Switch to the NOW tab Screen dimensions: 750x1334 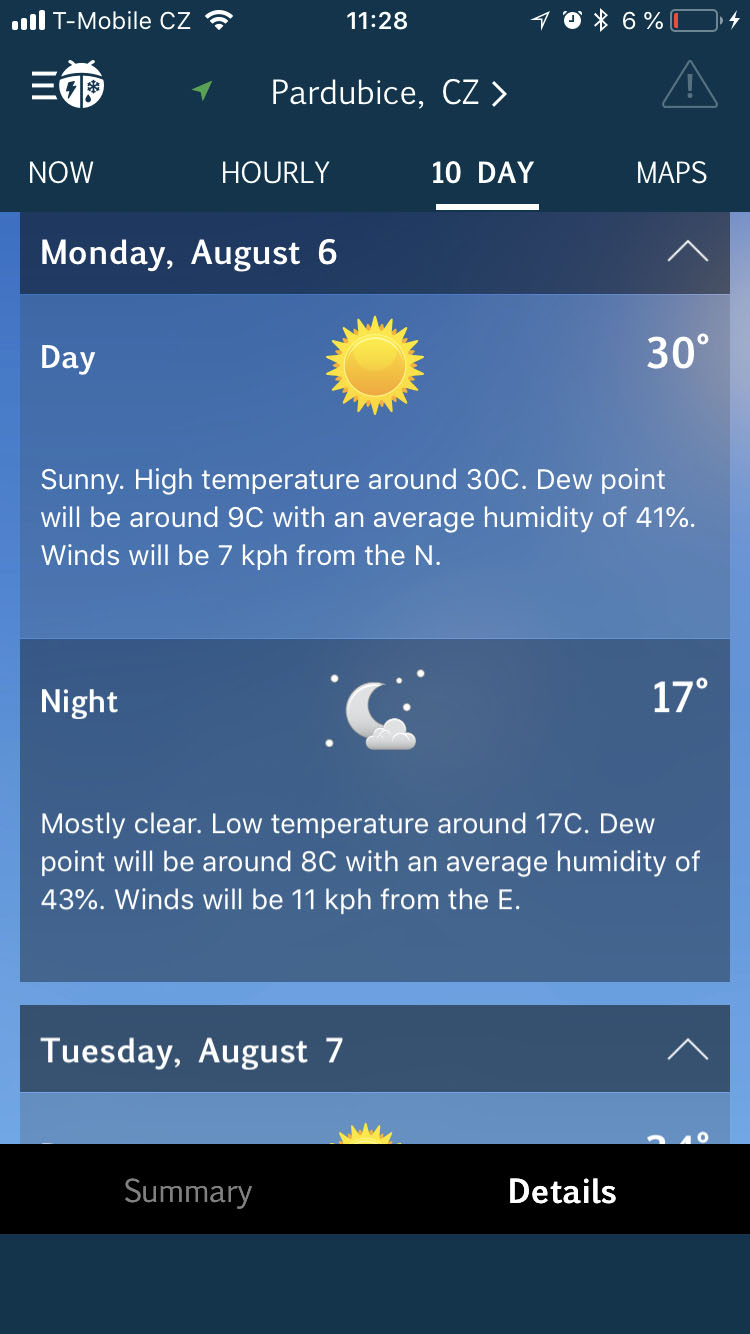[61, 173]
